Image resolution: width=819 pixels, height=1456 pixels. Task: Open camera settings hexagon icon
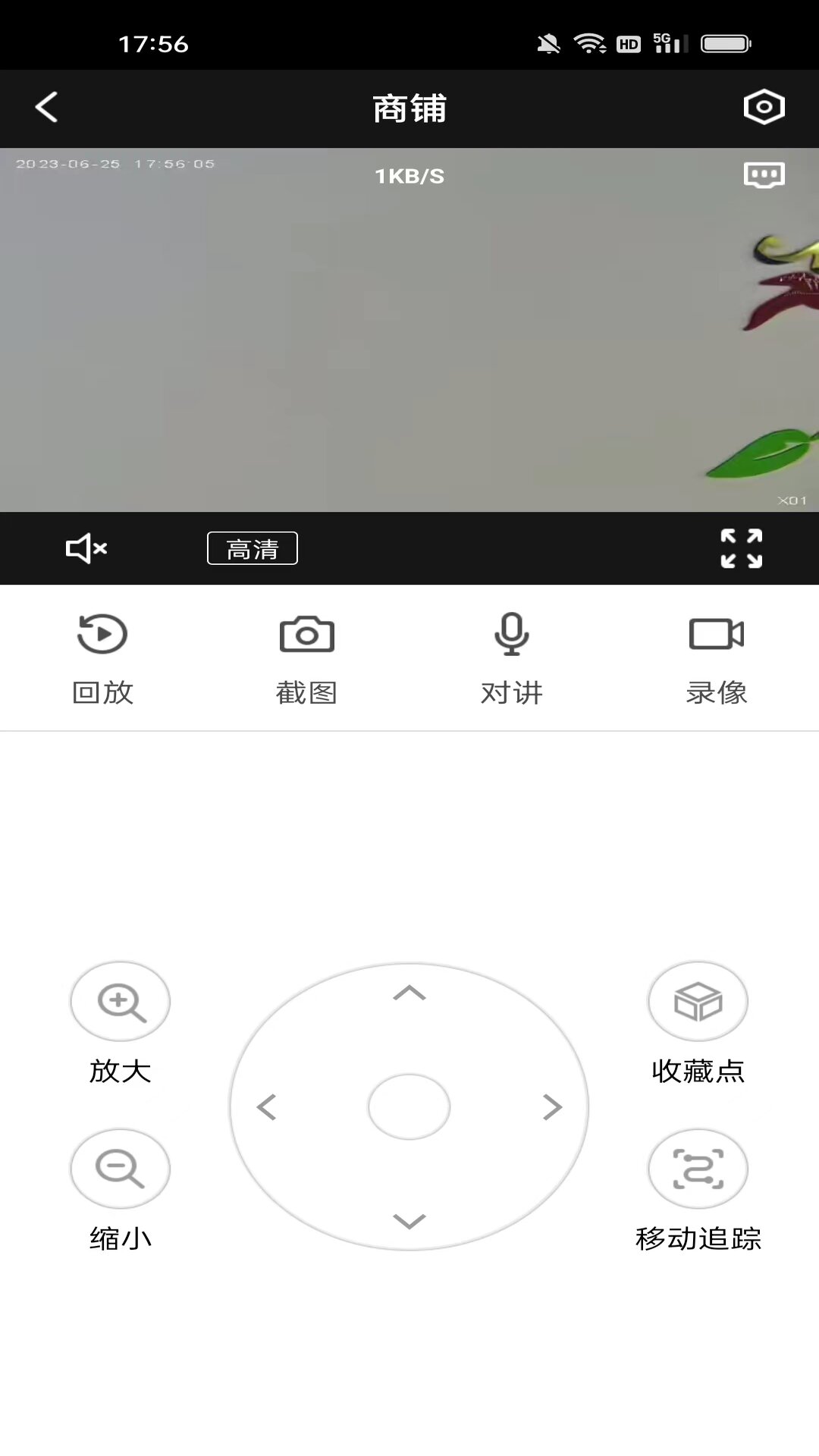764,107
